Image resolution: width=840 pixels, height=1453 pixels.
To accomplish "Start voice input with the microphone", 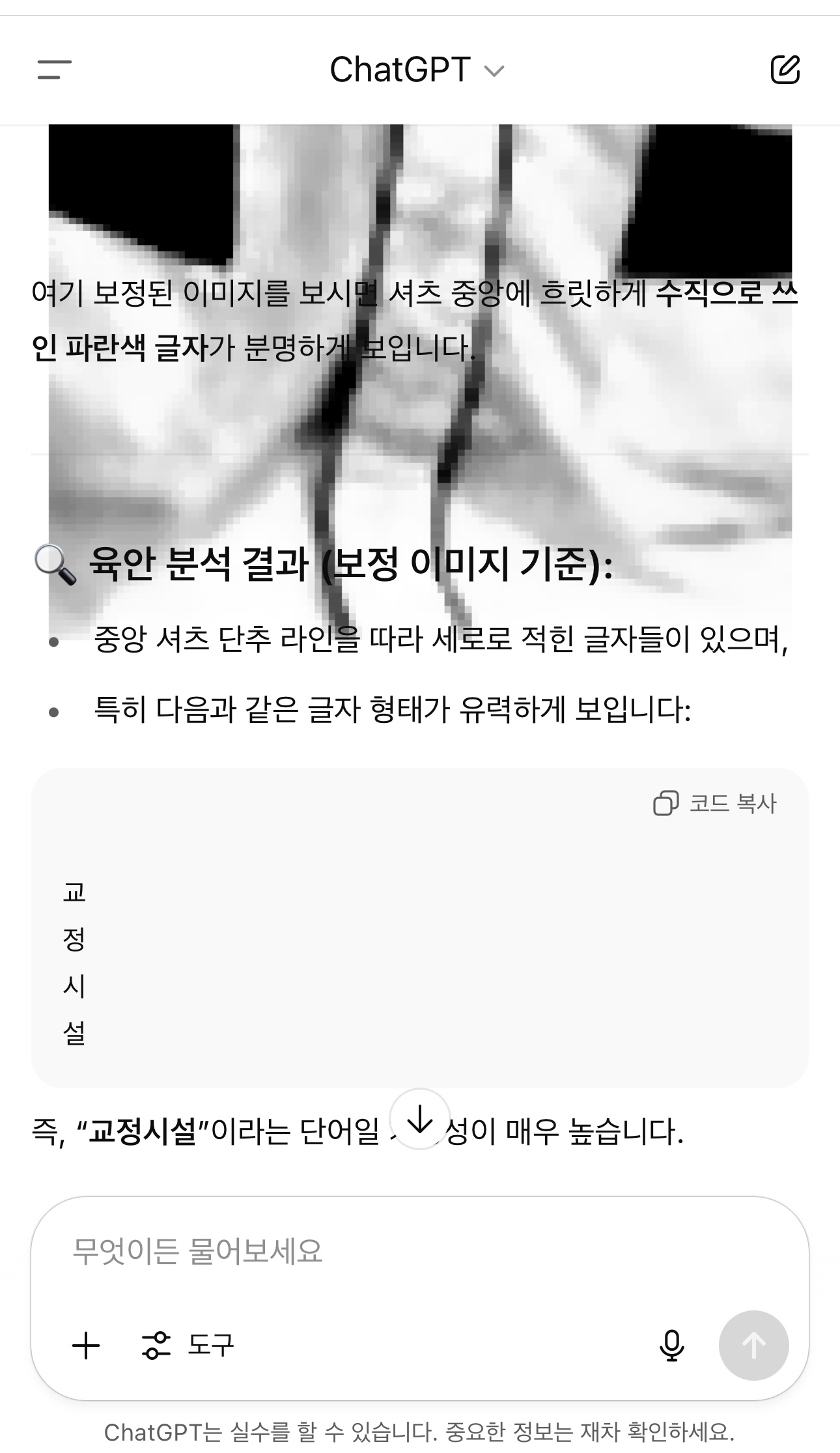I will coord(671,1346).
